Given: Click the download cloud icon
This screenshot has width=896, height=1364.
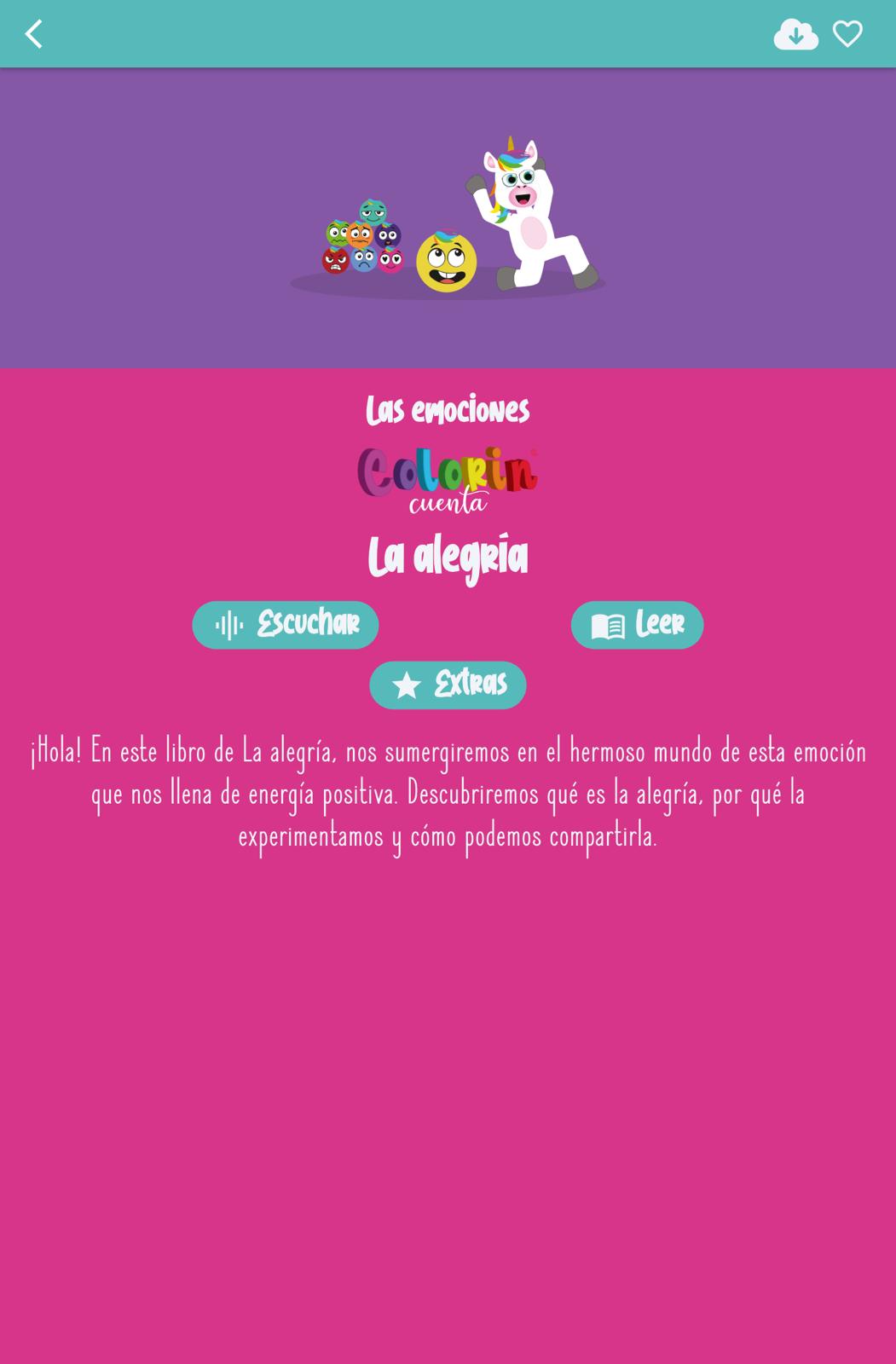Looking at the screenshot, I should click(795, 34).
